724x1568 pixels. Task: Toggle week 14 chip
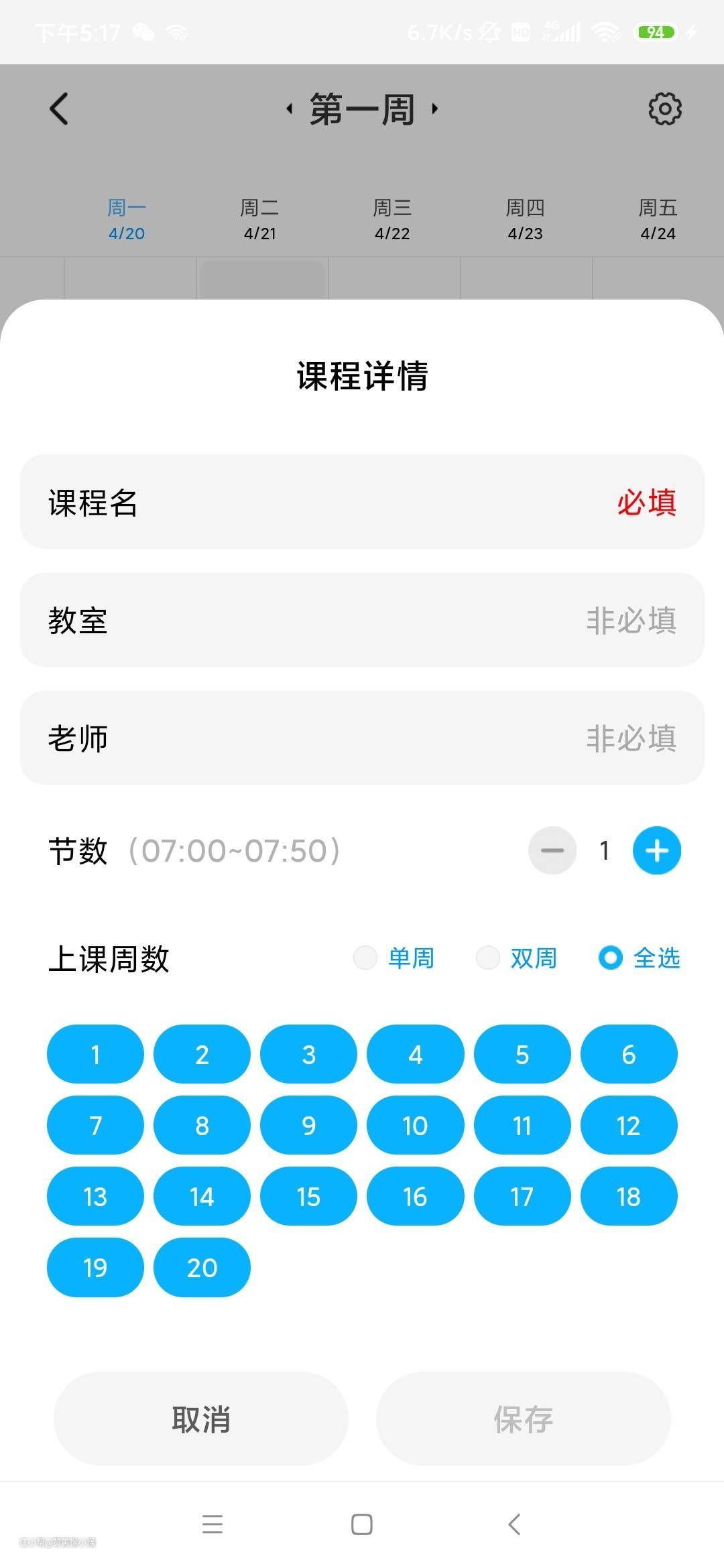[202, 1196]
